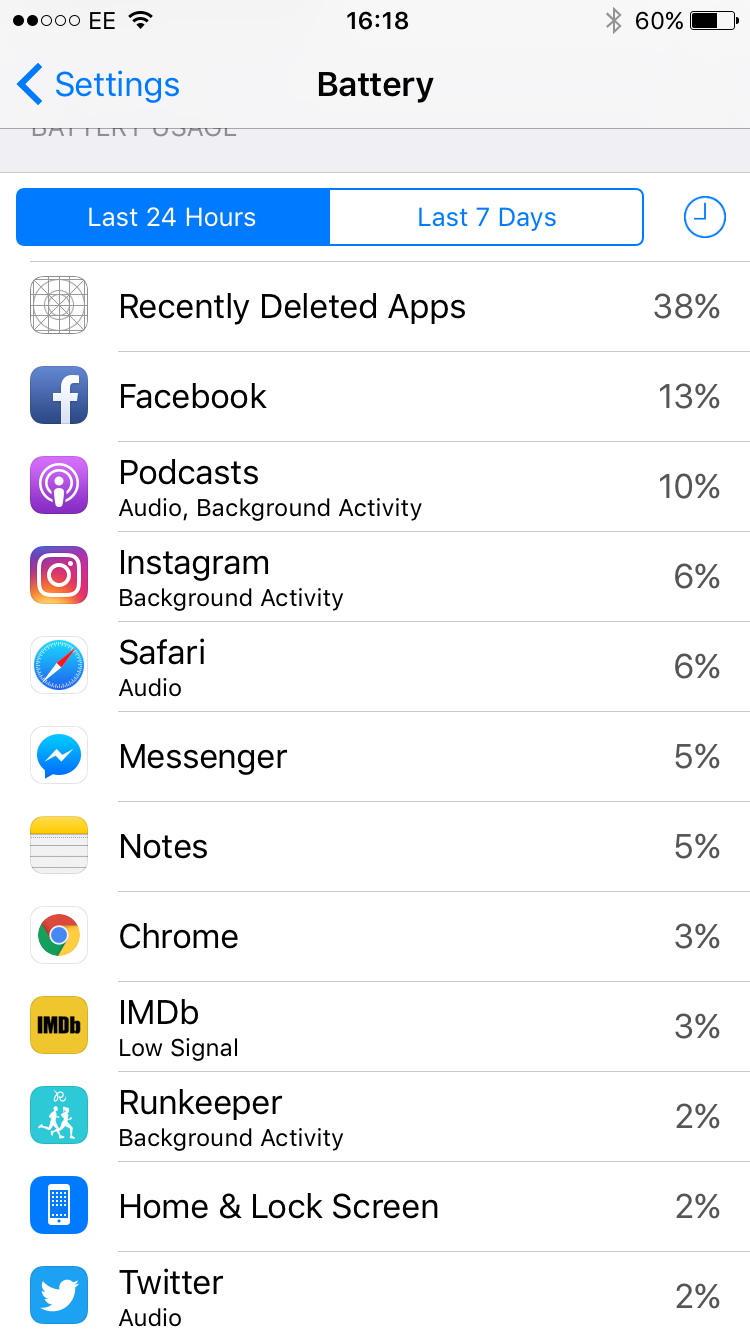Select the Runkeeper battery usage row

click(x=375, y=1117)
